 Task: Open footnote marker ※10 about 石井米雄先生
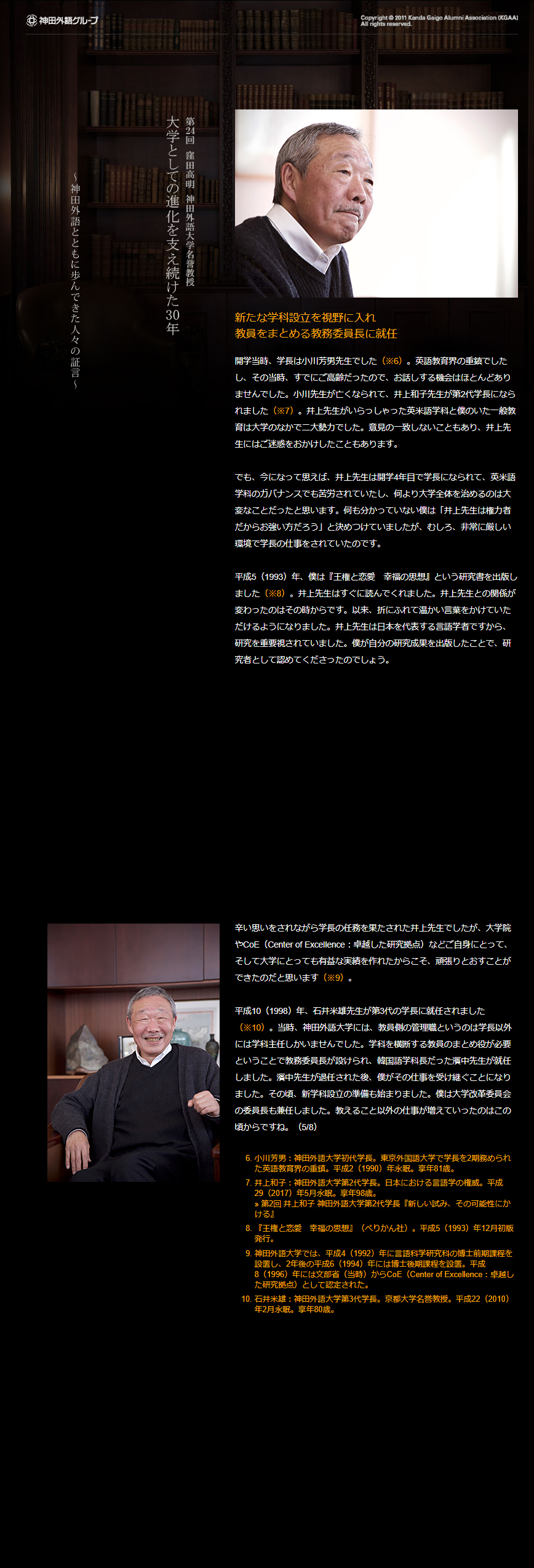point(252,1028)
